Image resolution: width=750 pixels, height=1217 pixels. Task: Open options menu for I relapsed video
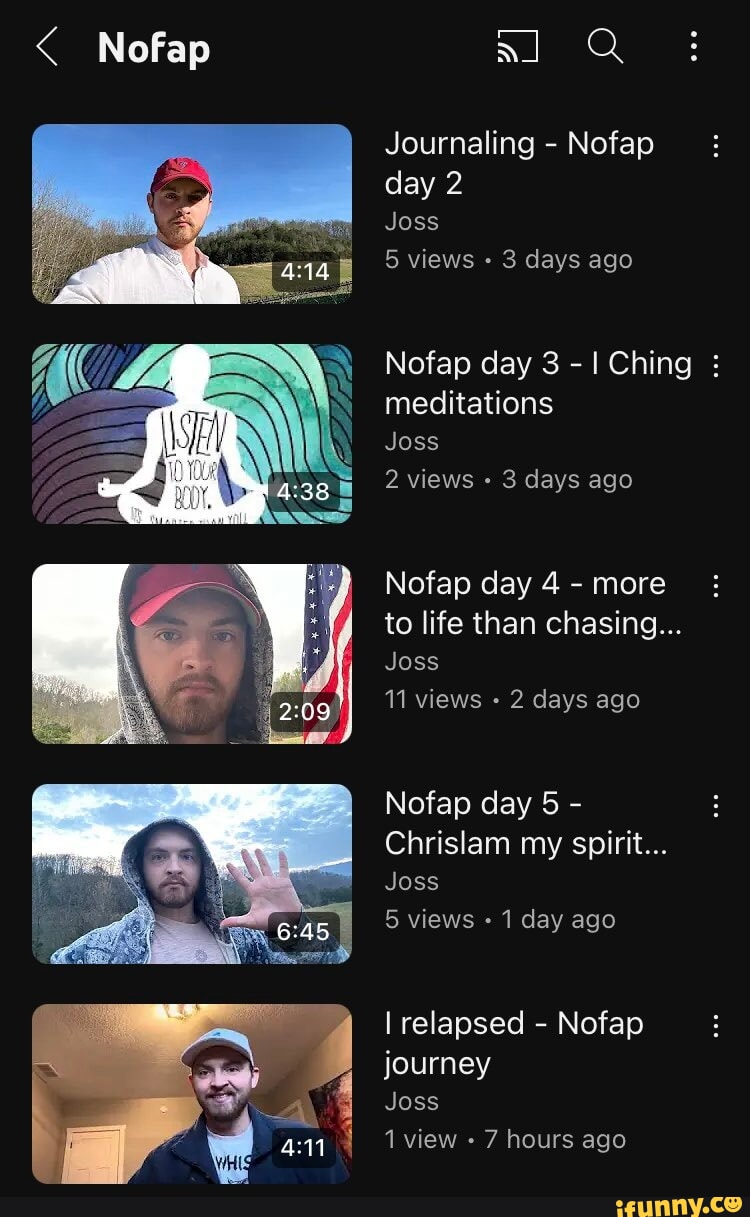(716, 1025)
